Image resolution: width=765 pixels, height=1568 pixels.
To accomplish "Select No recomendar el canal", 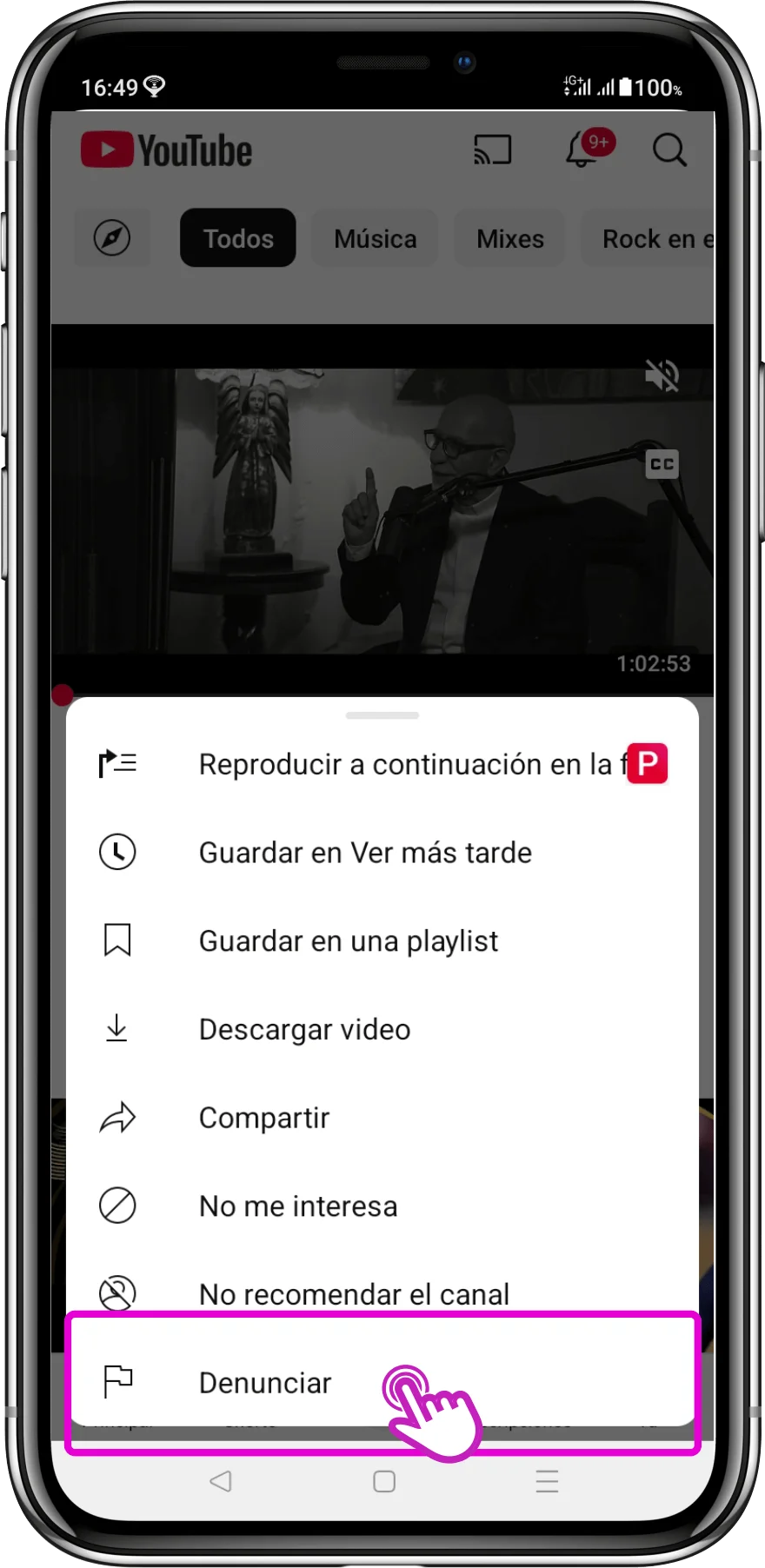I will [353, 1294].
